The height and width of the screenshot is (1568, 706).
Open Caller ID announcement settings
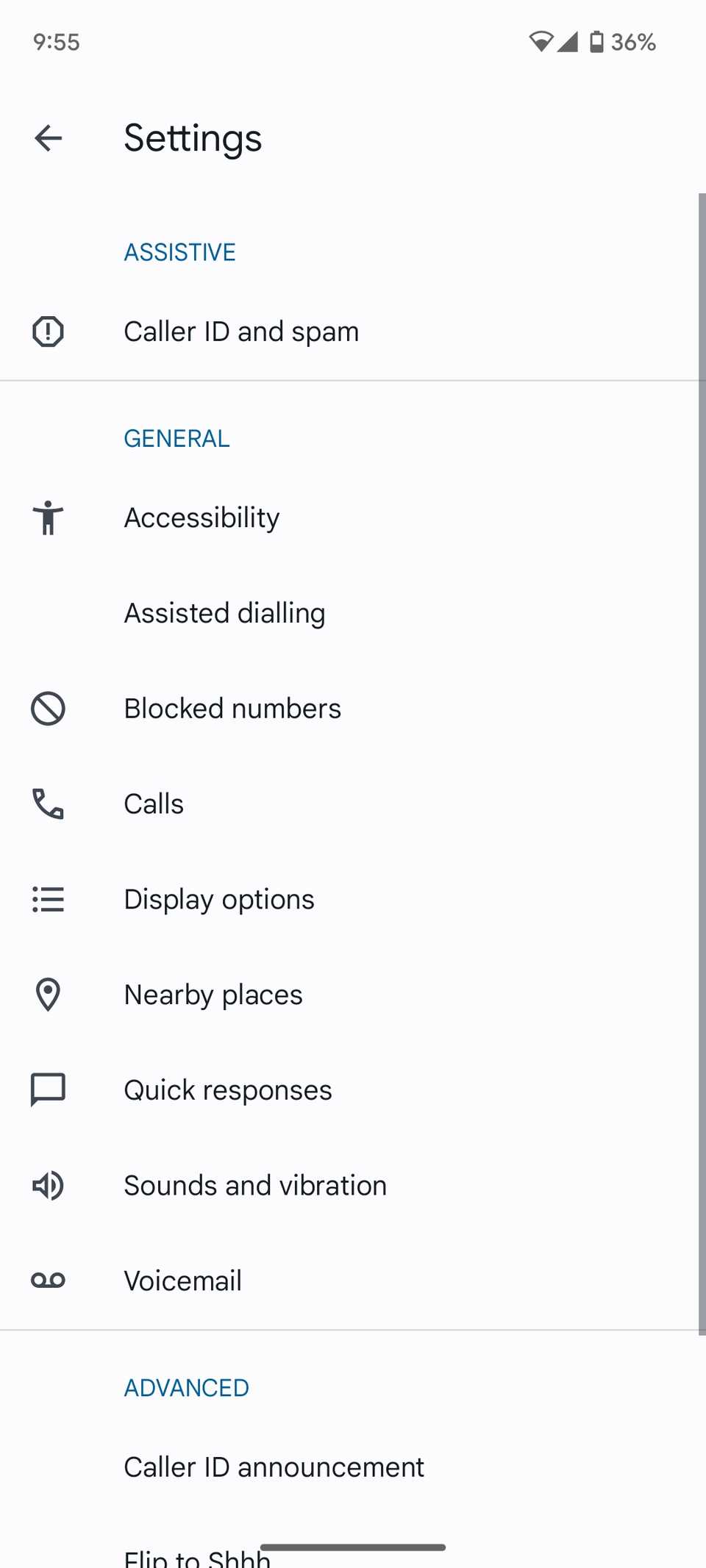(274, 1467)
